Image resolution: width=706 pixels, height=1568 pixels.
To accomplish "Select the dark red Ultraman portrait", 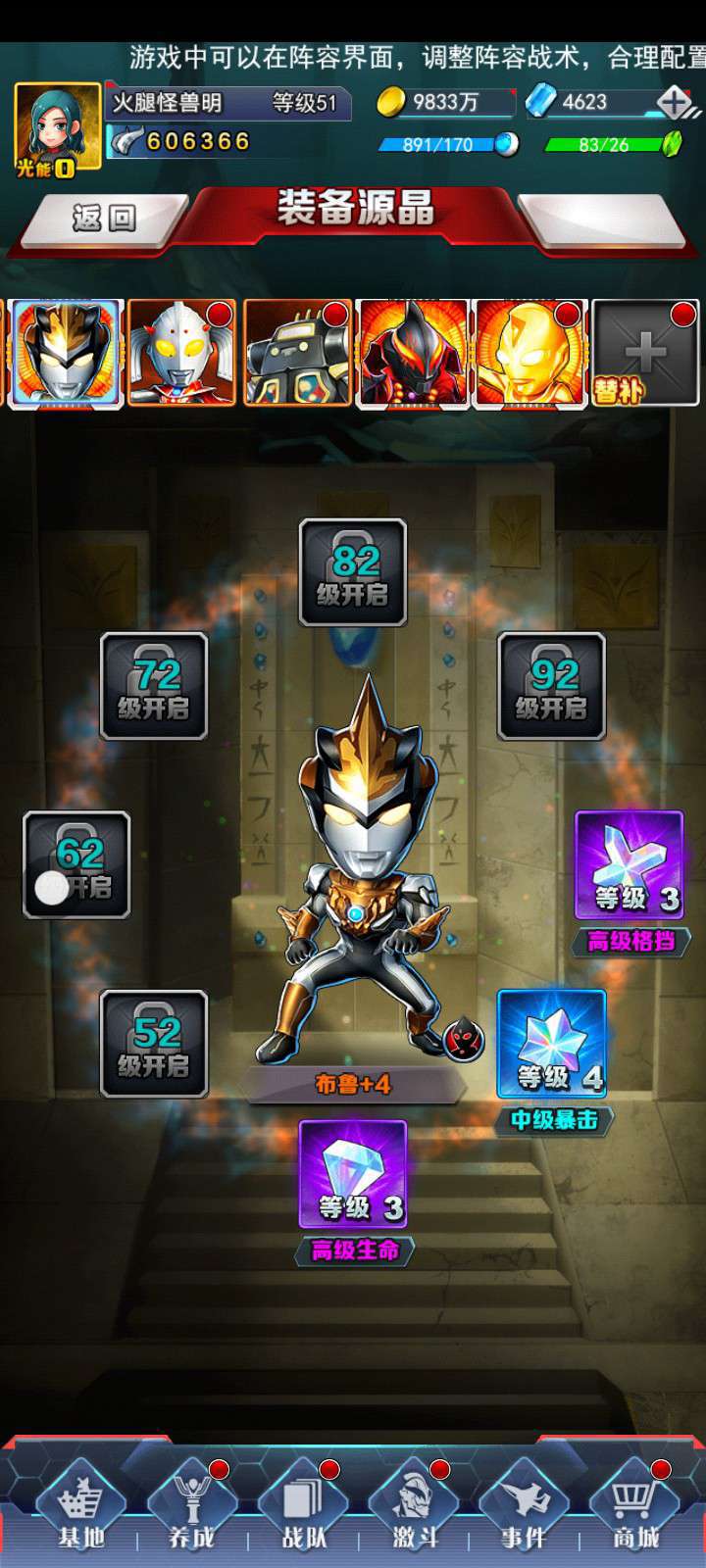I will pos(413,353).
